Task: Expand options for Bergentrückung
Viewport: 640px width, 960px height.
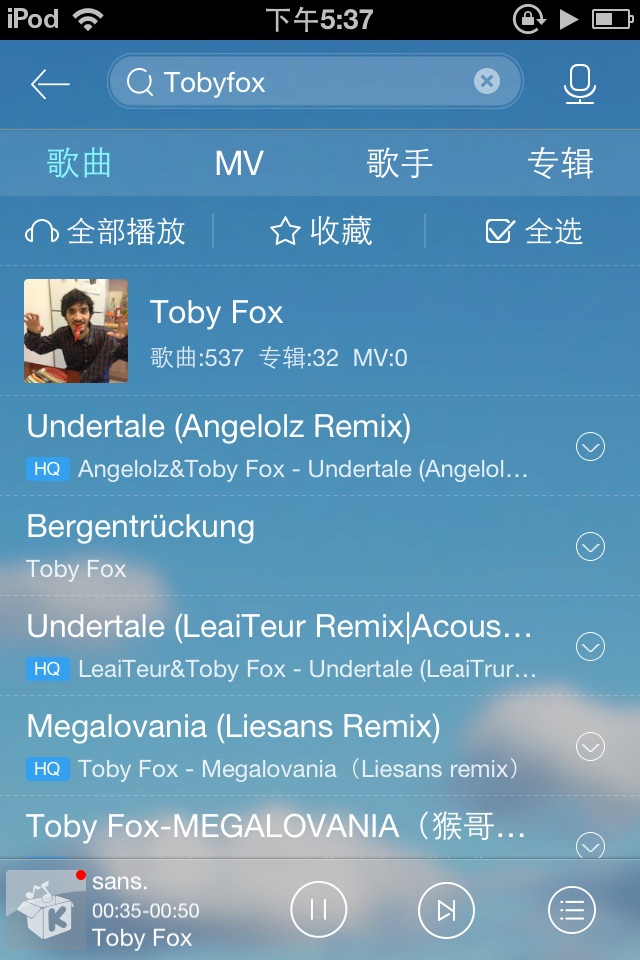Action: (x=591, y=546)
